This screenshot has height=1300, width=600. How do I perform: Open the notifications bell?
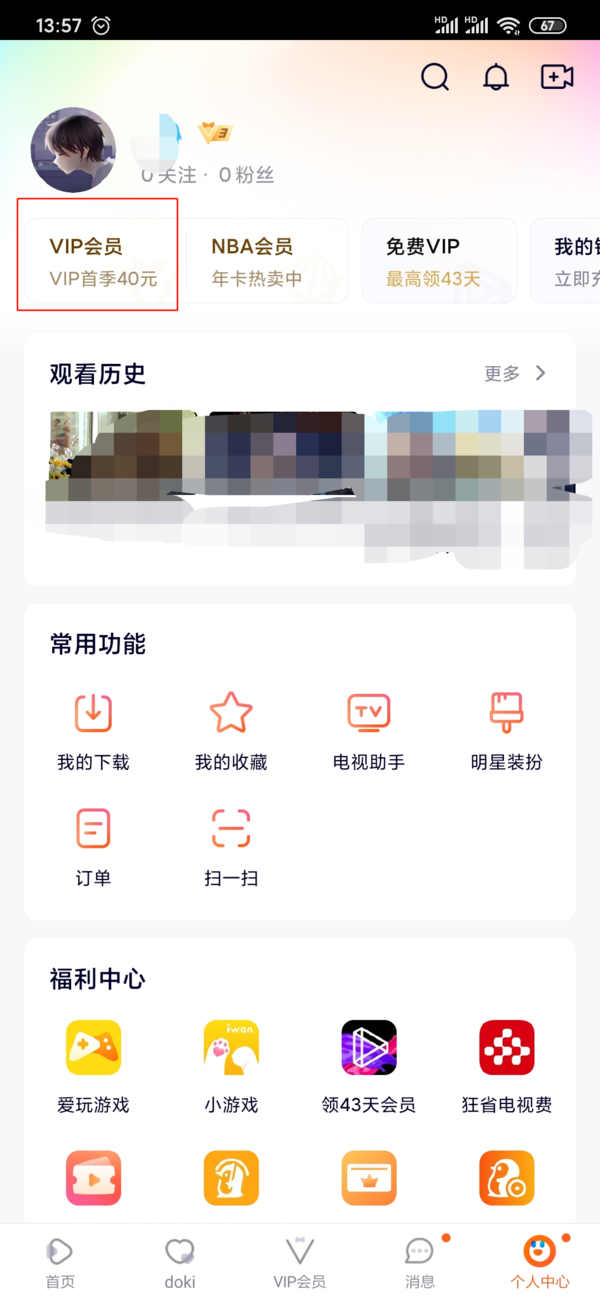pos(496,77)
